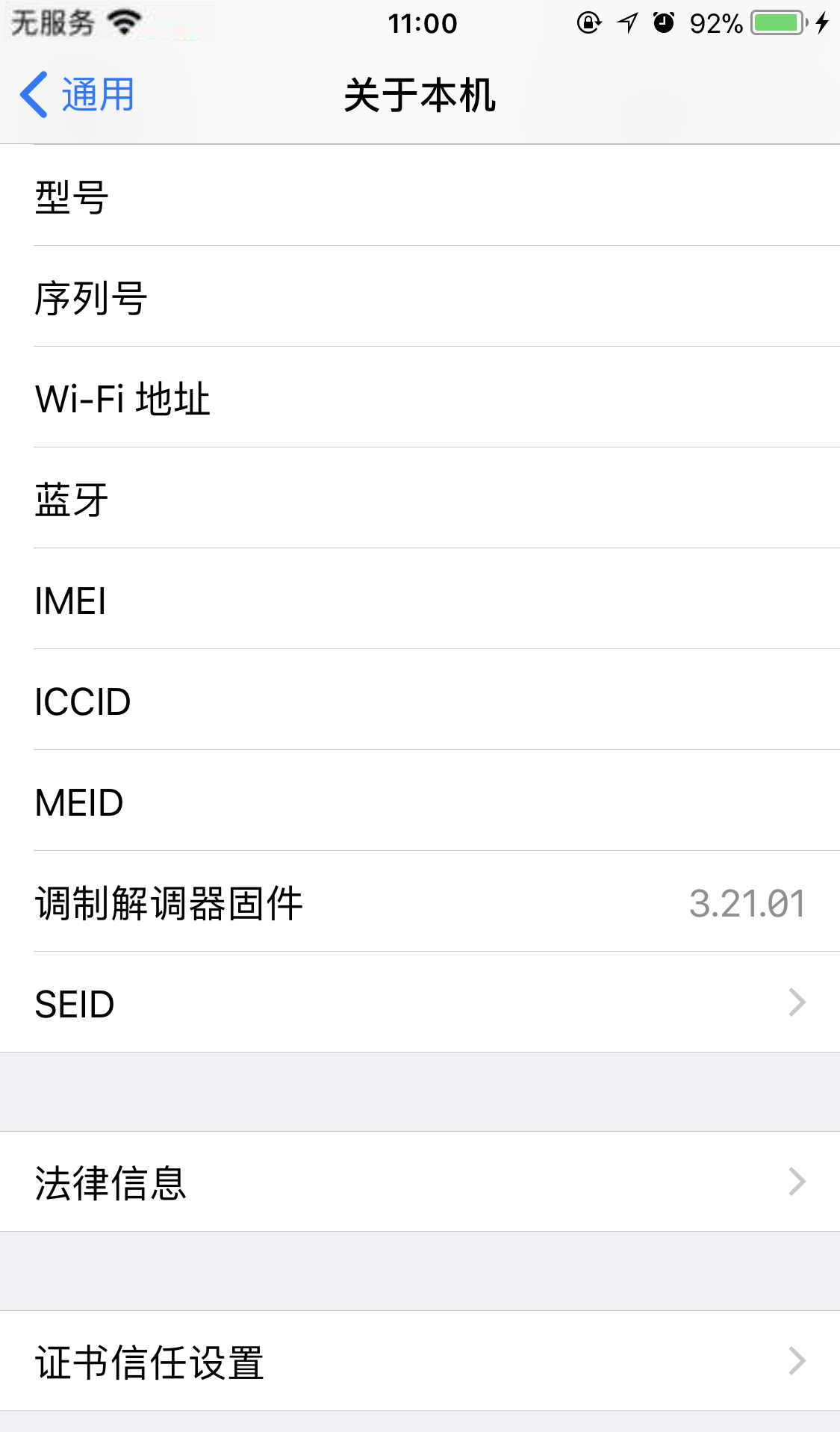Open the SEID details row
Viewport: 840px width, 1432px height.
[x=418, y=1003]
